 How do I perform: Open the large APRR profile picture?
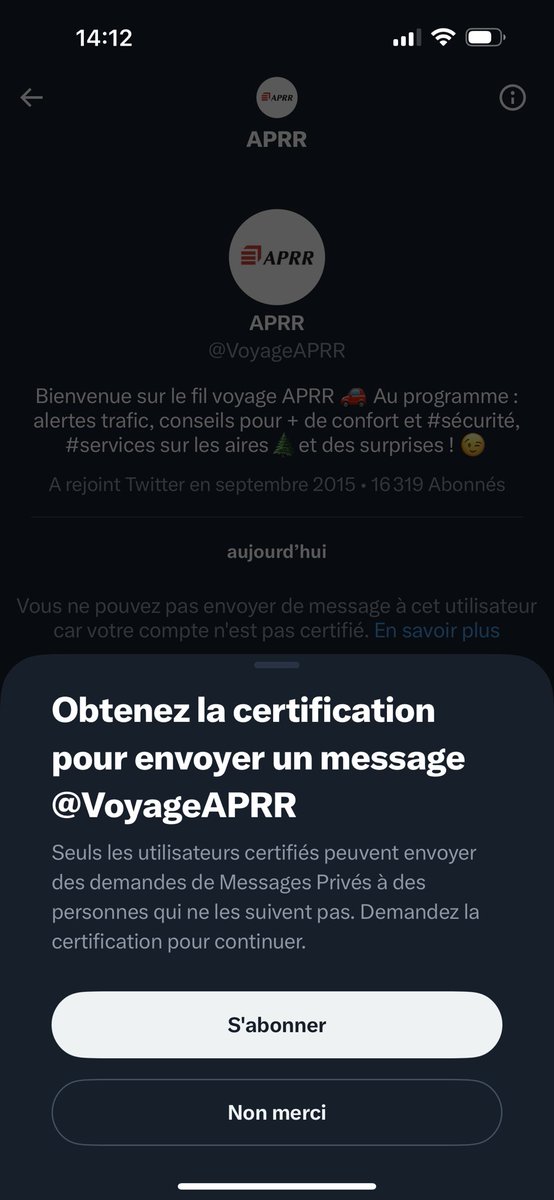point(277,257)
